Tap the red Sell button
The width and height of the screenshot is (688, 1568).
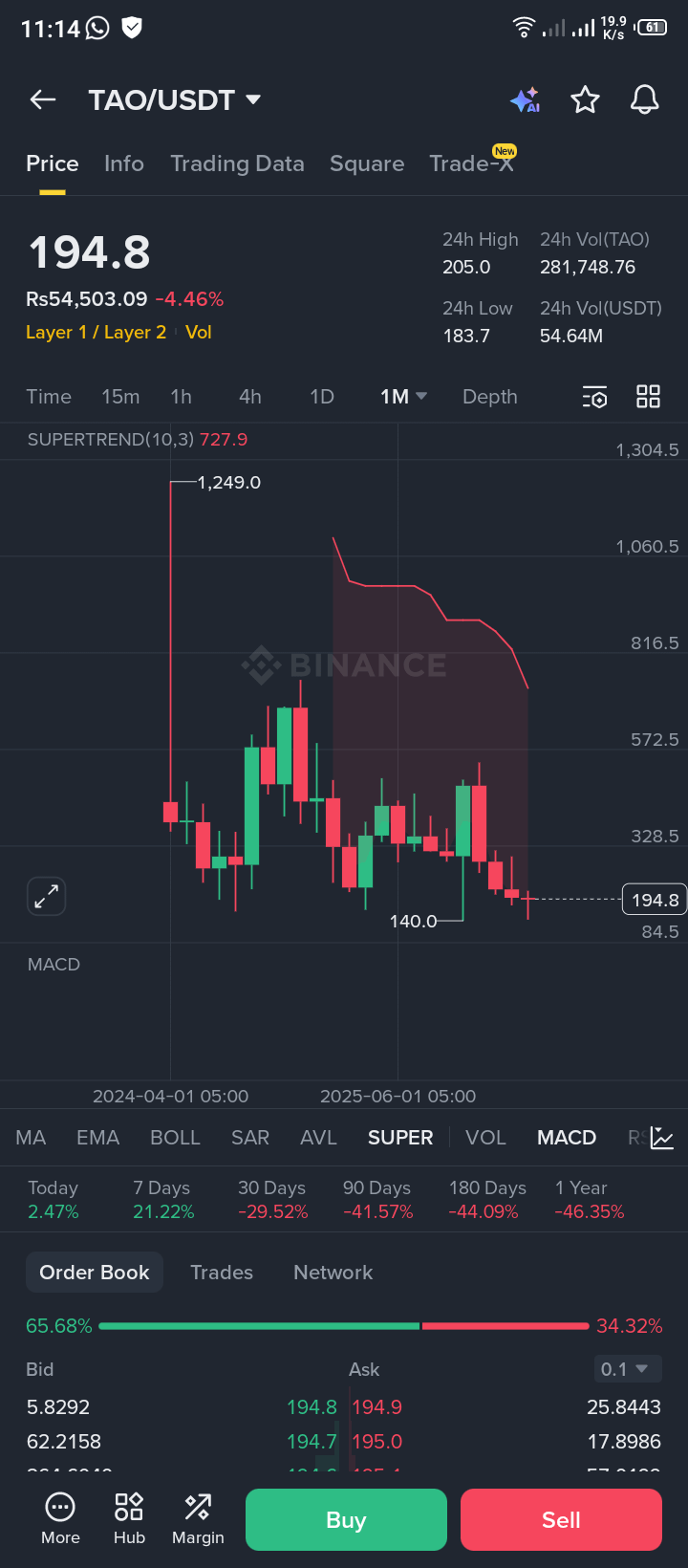coord(561,1519)
